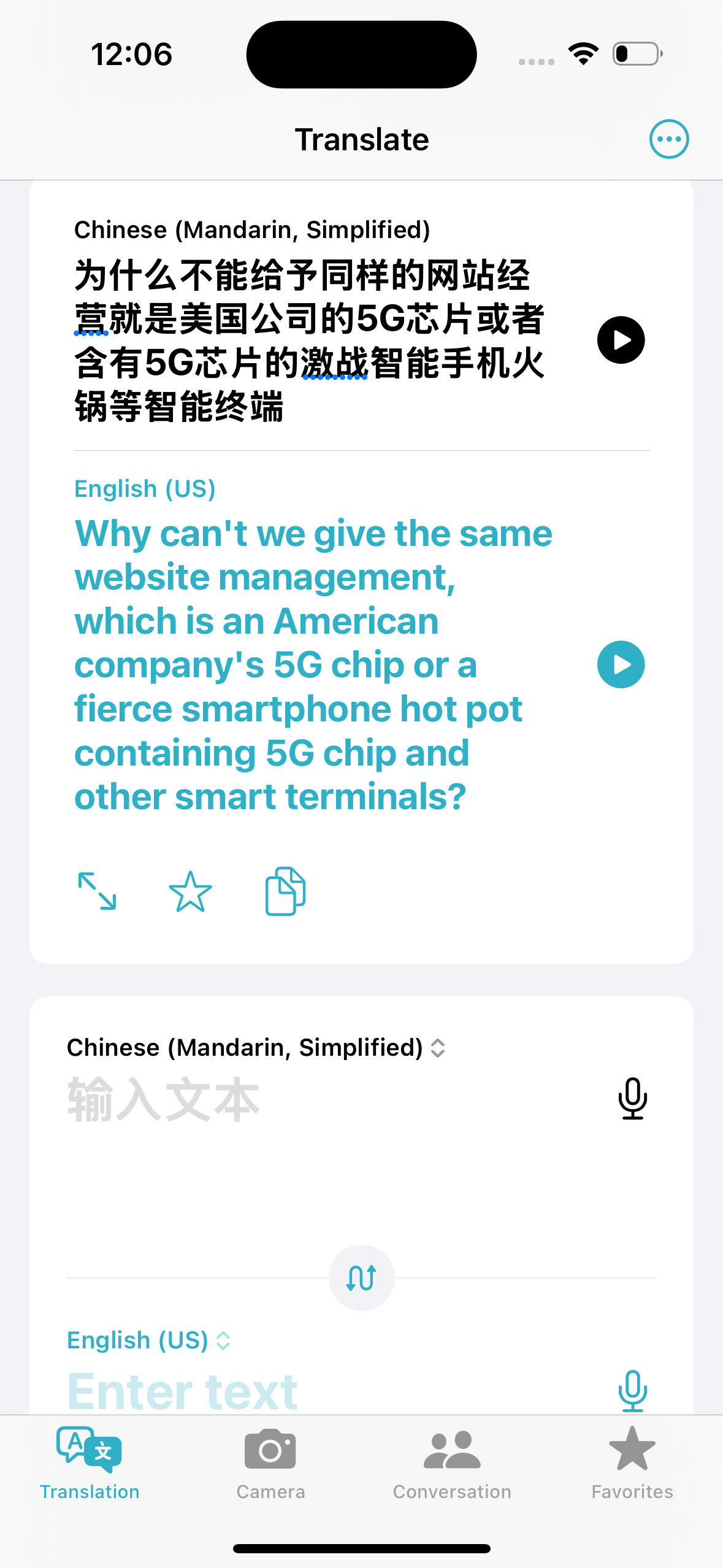This screenshot has width=723, height=1568.
Task: Switch to the Conversation tab
Action: point(452,1463)
